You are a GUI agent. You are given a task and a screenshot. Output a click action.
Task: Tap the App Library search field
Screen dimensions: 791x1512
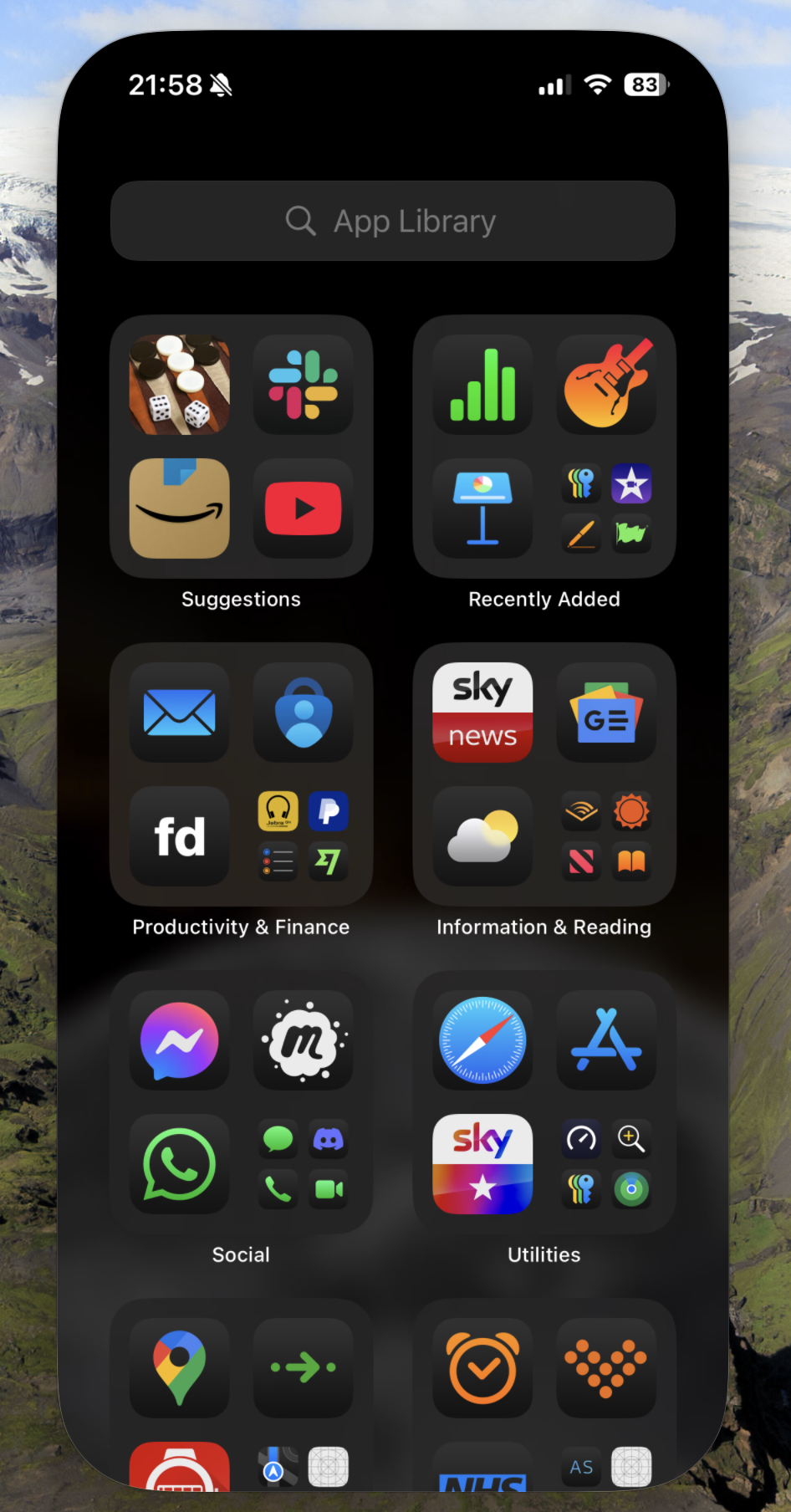(392, 221)
